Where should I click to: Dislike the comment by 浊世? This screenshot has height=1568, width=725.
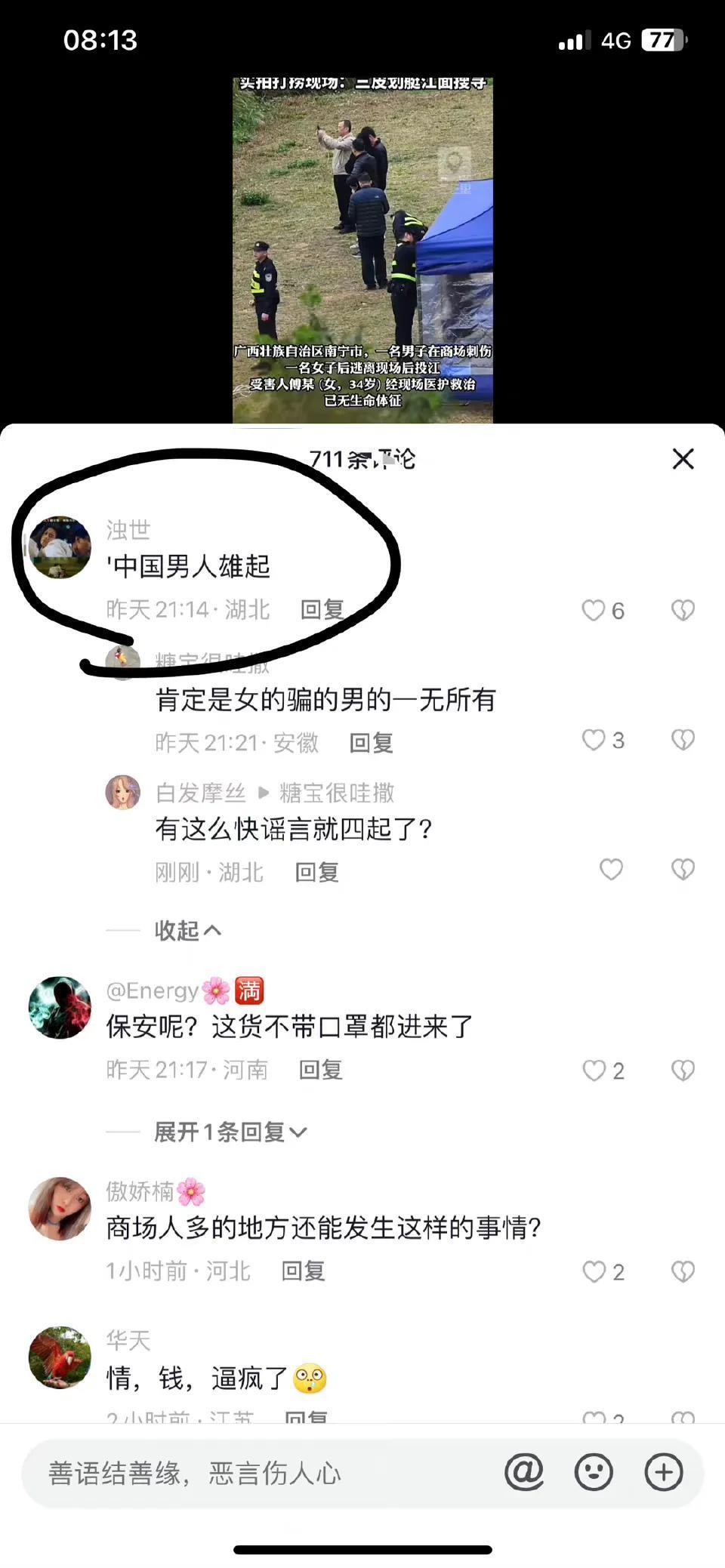click(683, 610)
